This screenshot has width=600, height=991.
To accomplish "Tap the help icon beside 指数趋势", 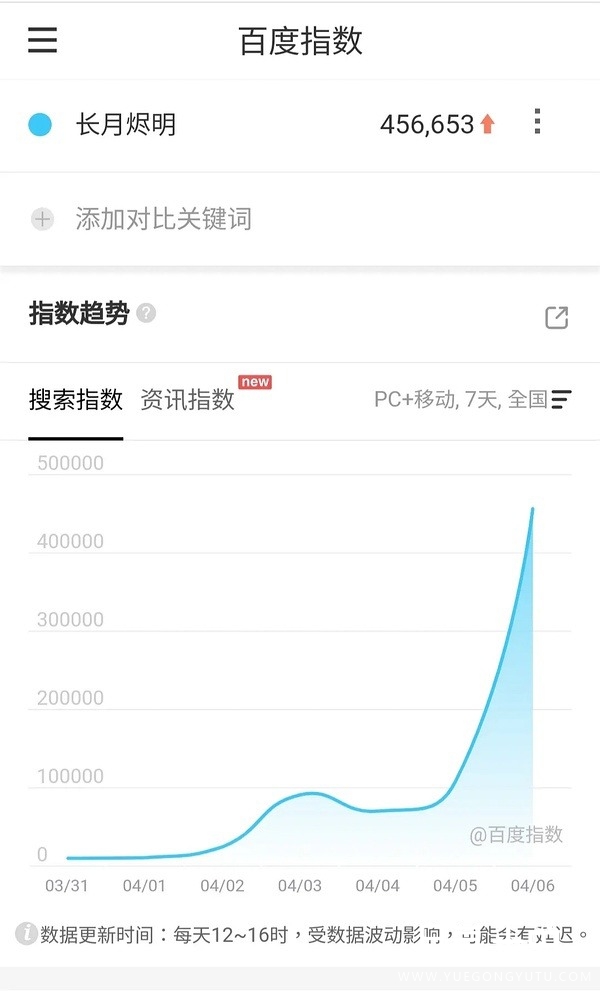I will click(146, 313).
